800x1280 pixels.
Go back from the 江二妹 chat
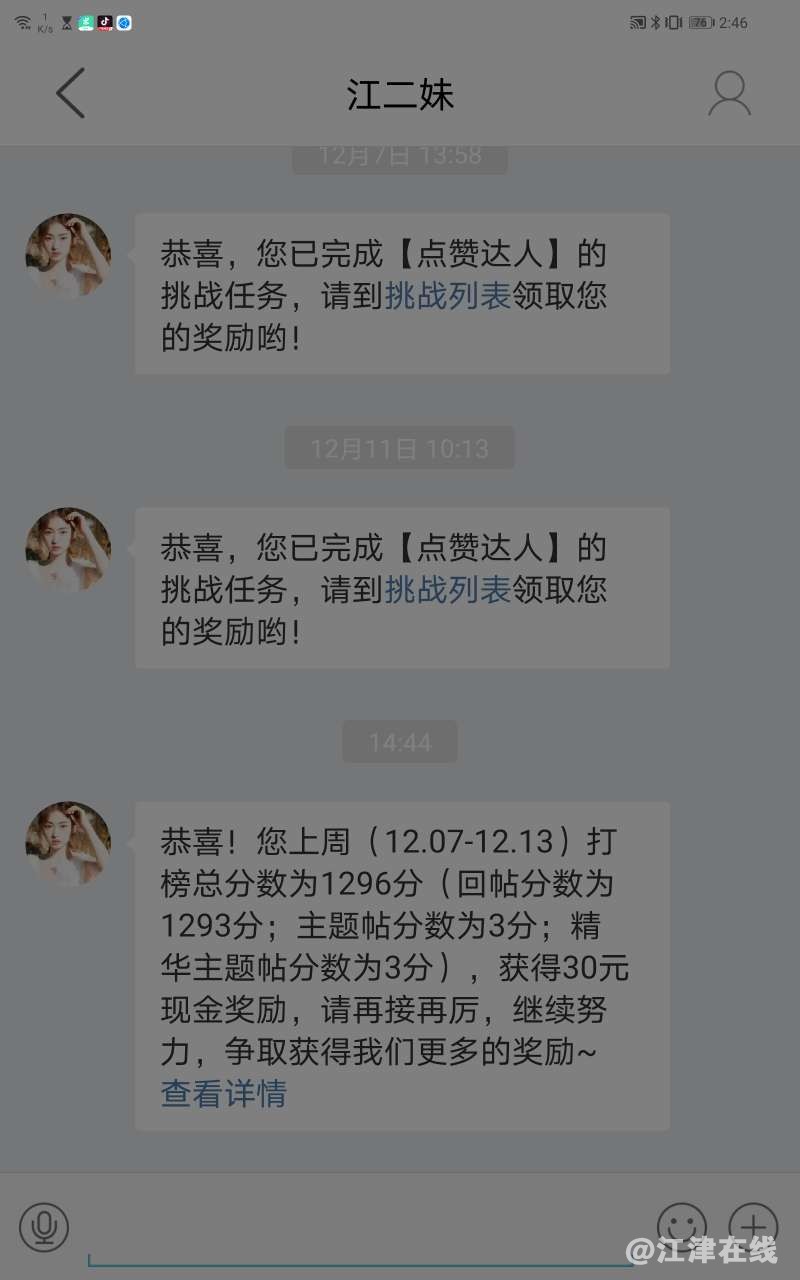pyautogui.click(x=70, y=94)
